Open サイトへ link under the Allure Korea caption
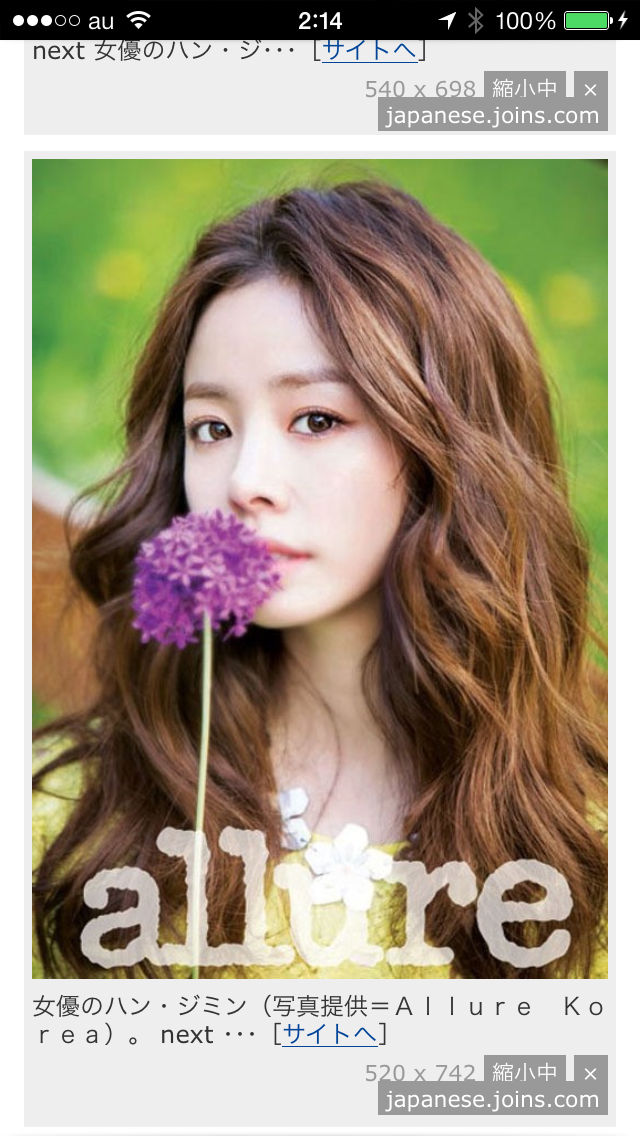The width and height of the screenshot is (640, 1136). (330, 1034)
